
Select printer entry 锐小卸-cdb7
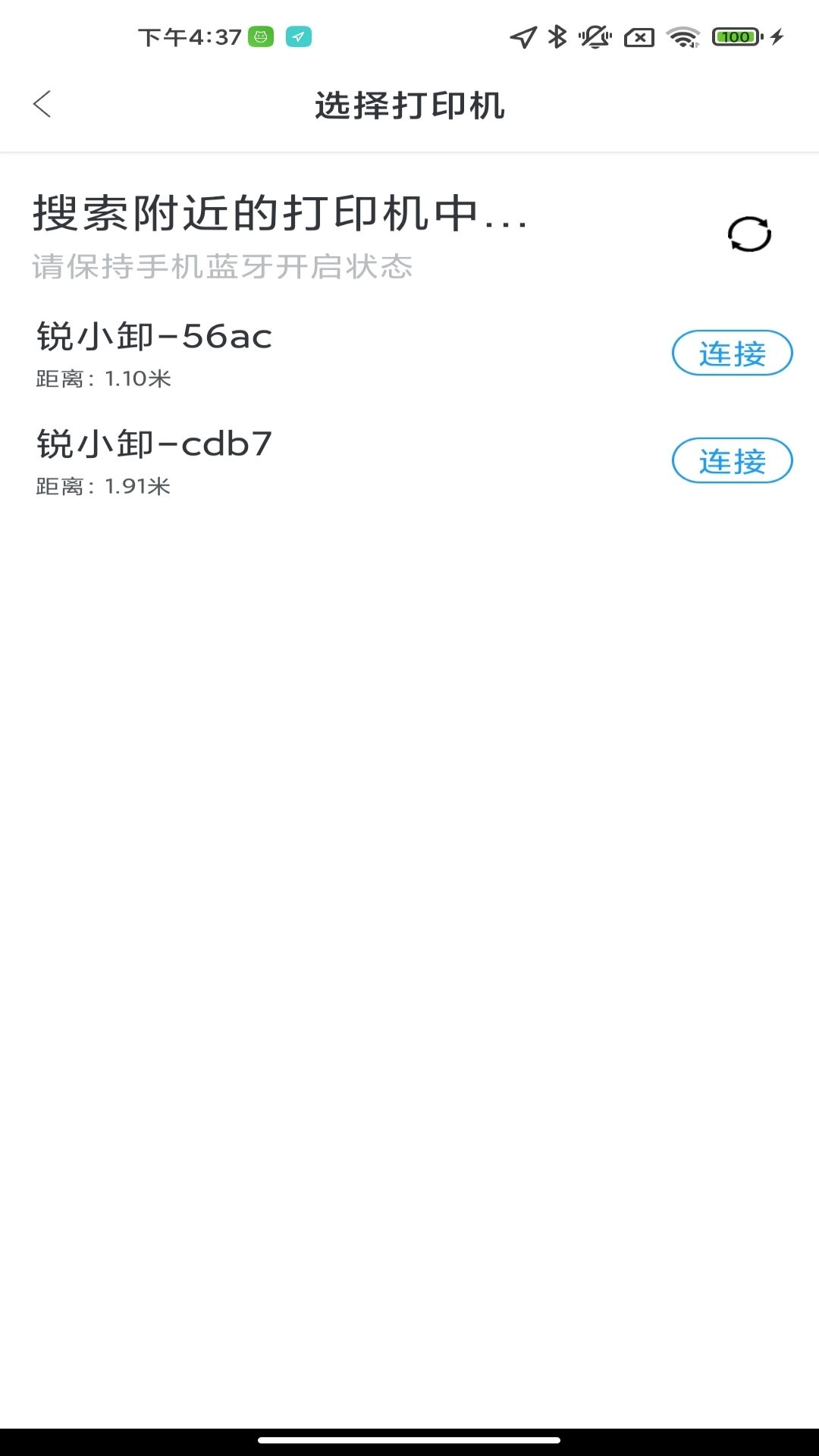point(154,444)
